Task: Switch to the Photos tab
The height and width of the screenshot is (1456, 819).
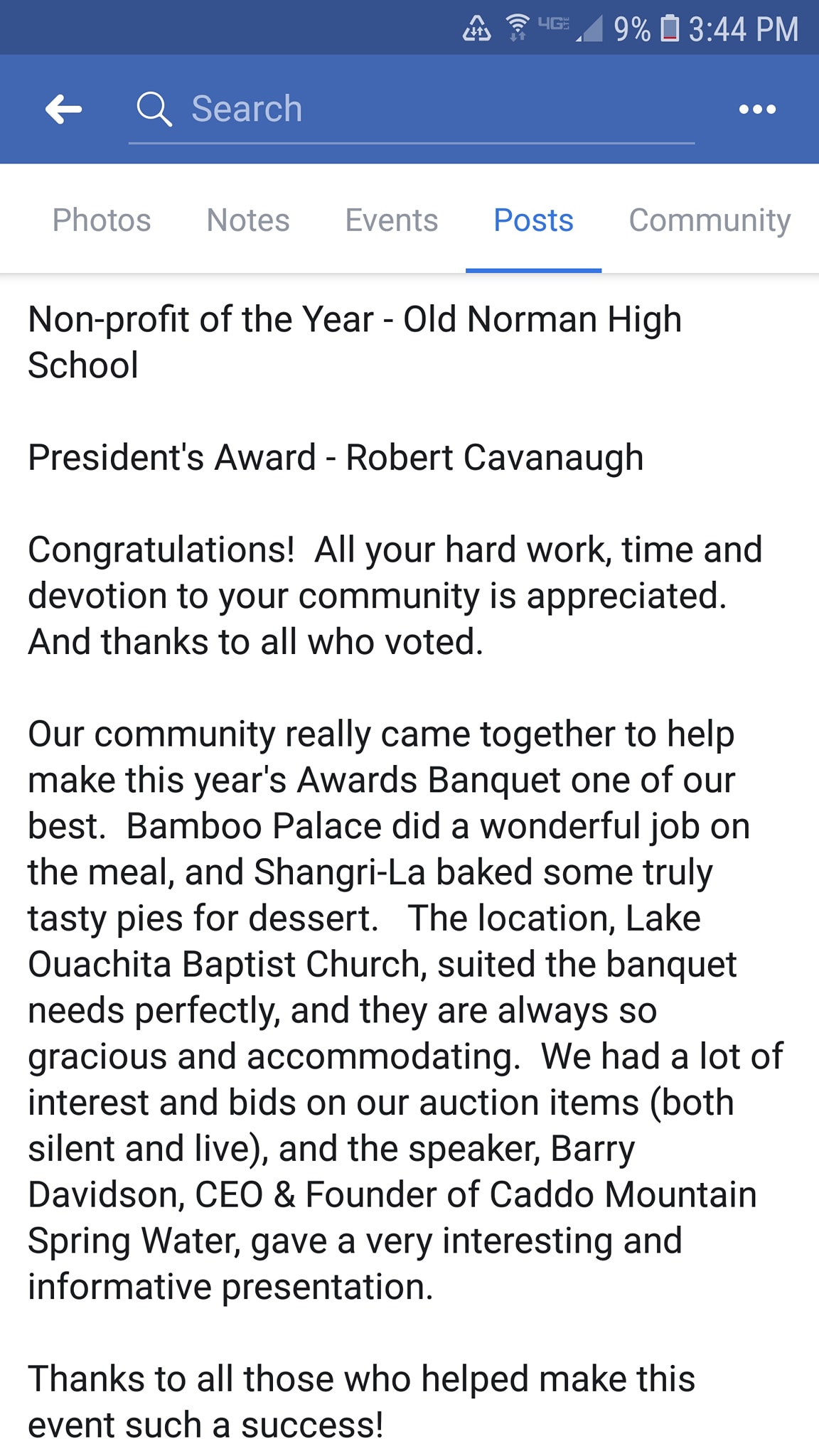Action: pos(102,220)
